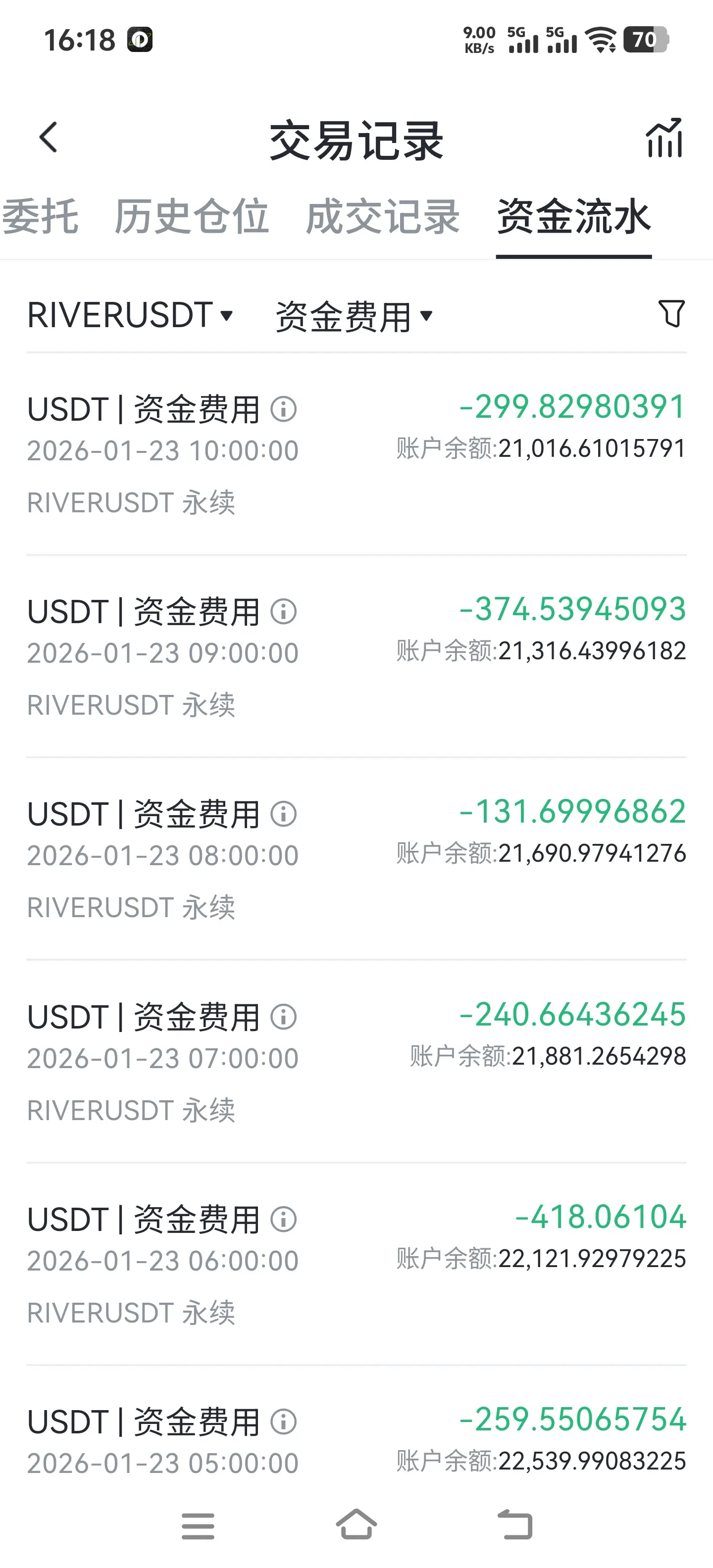Tap the system home button
This screenshot has height=1568, width=713.
click(x=356, y=1525)
